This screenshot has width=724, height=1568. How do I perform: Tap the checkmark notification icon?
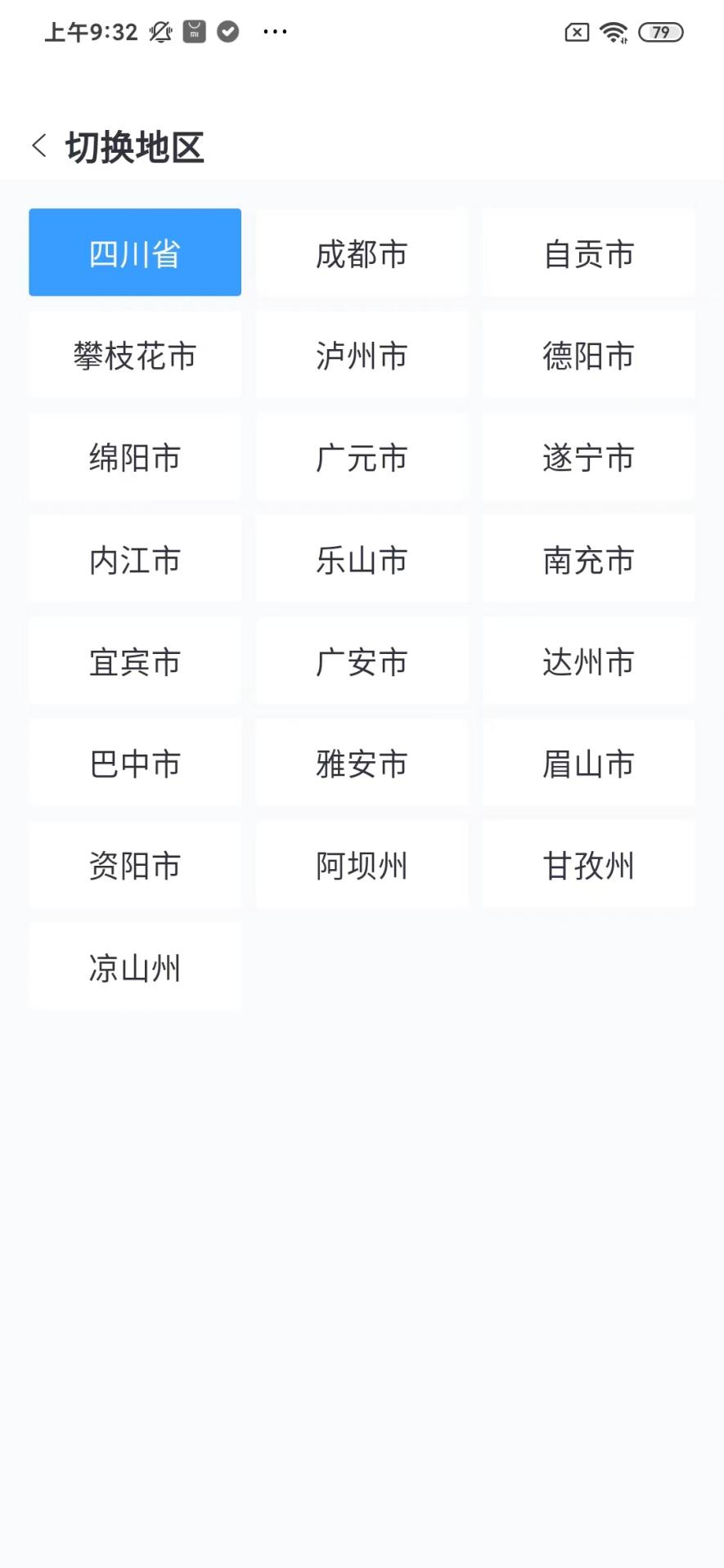coord(228,31)
